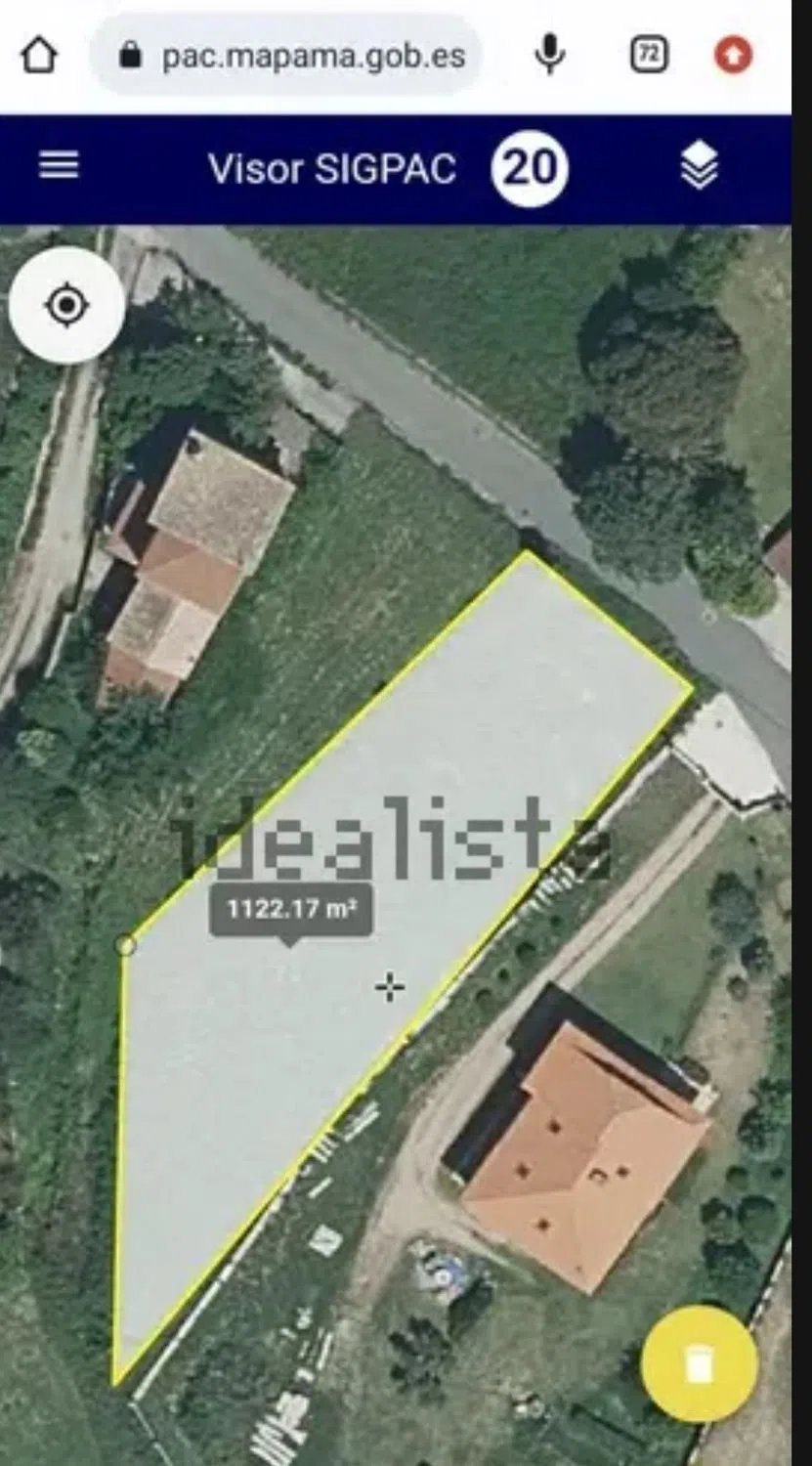Viewport: 812px width, 1466px height.
Task: Open the browser home page
Action: click(x=39, y=56)
